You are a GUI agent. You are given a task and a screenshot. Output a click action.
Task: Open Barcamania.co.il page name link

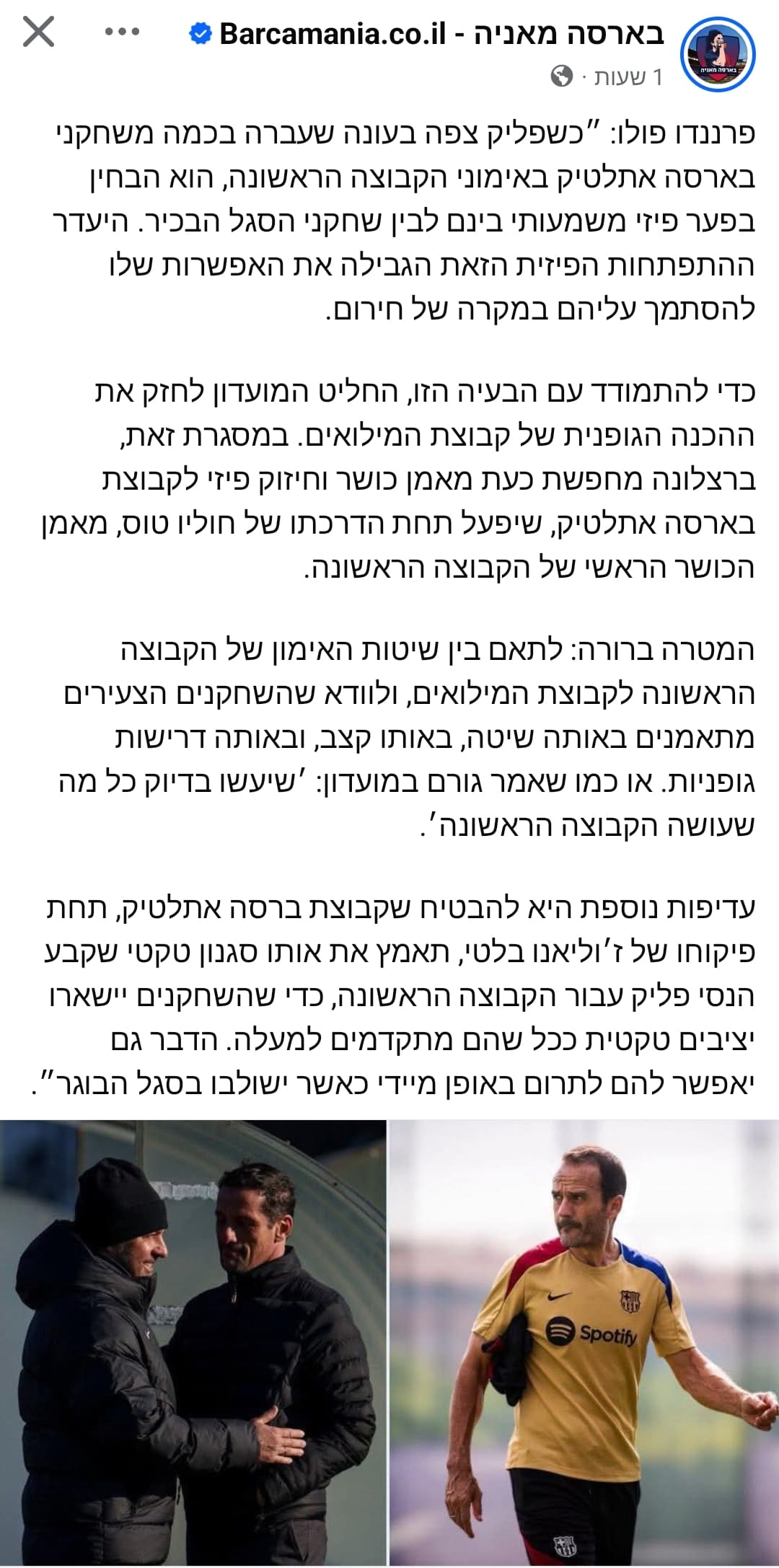click(441, 33)
